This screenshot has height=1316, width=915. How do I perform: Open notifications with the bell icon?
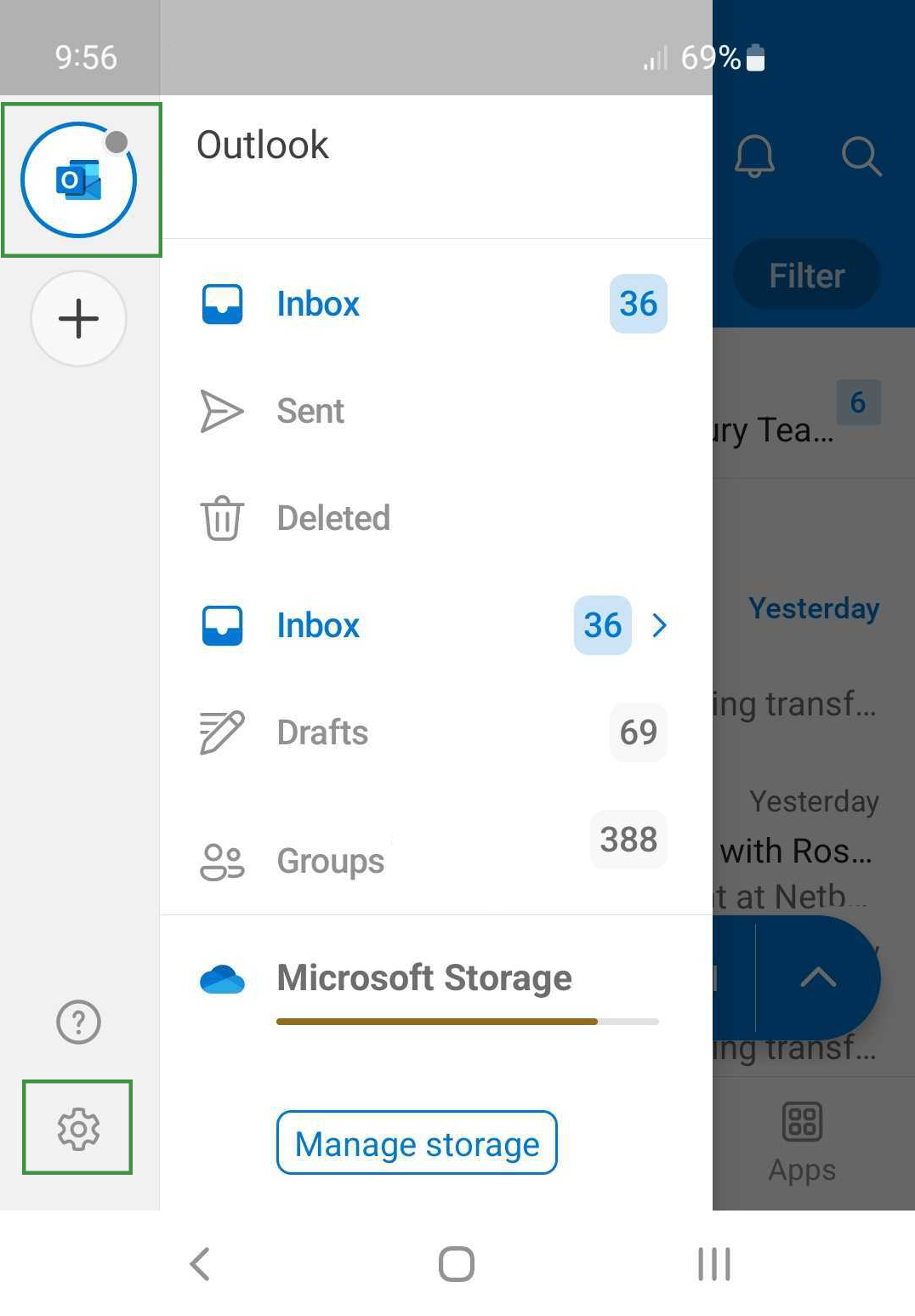(x=755, y=157)
